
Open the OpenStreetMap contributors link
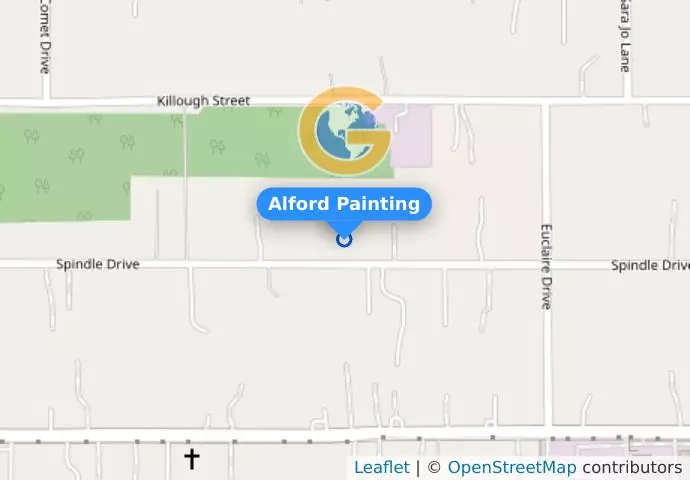[511, 467]
